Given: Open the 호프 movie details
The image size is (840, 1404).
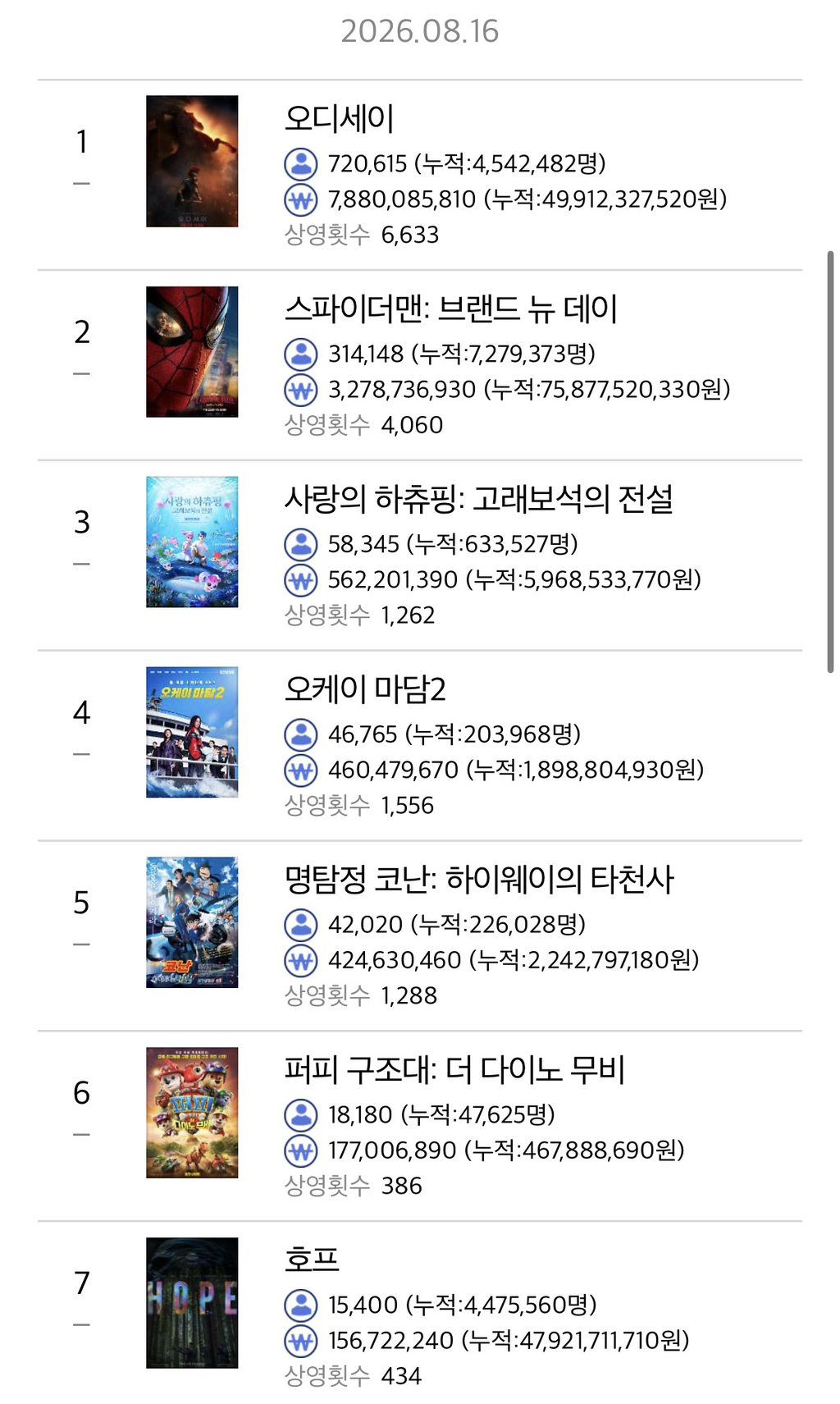Looking at the screenshot, I should 419,1313.
